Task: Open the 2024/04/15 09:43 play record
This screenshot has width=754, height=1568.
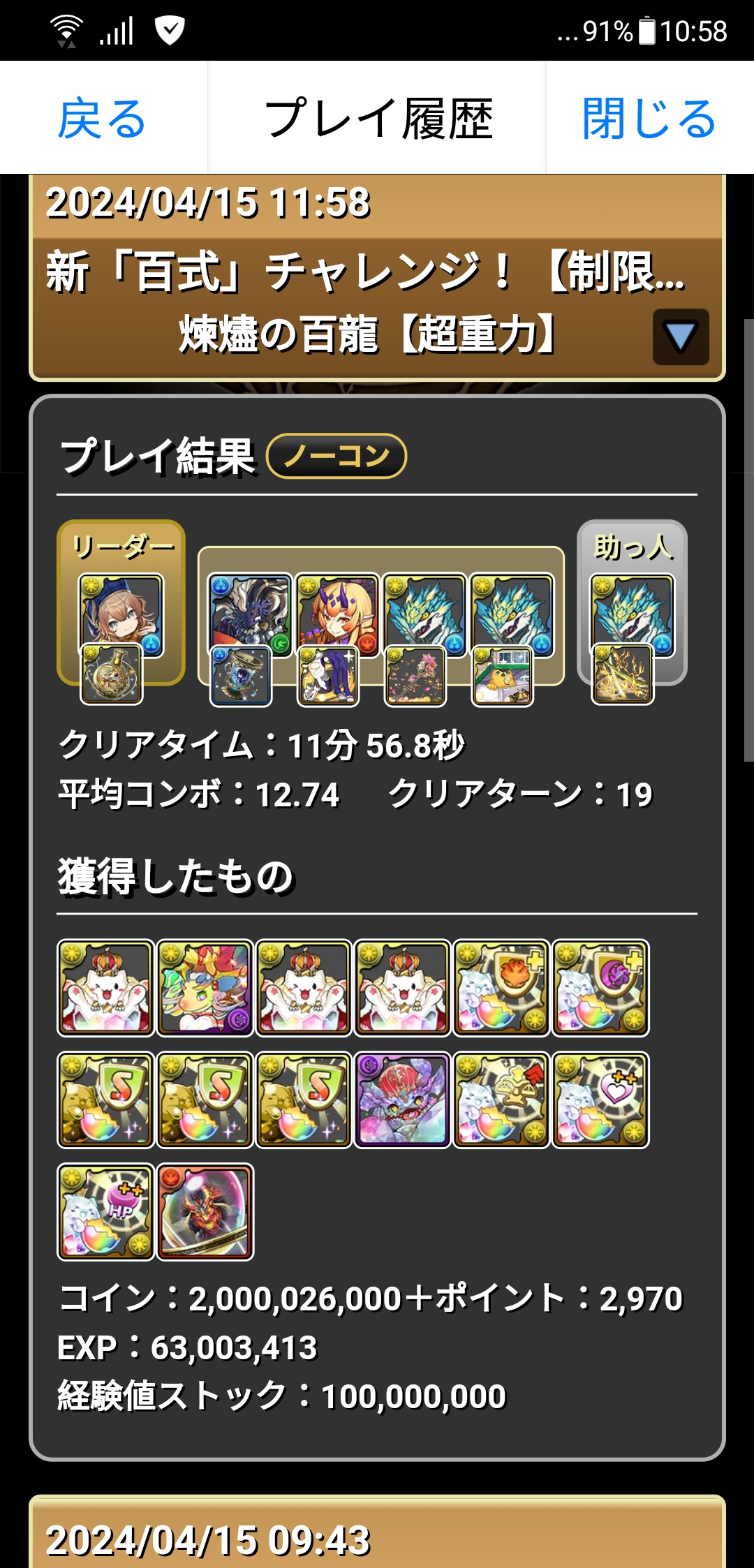Action: click(377, 1538)
